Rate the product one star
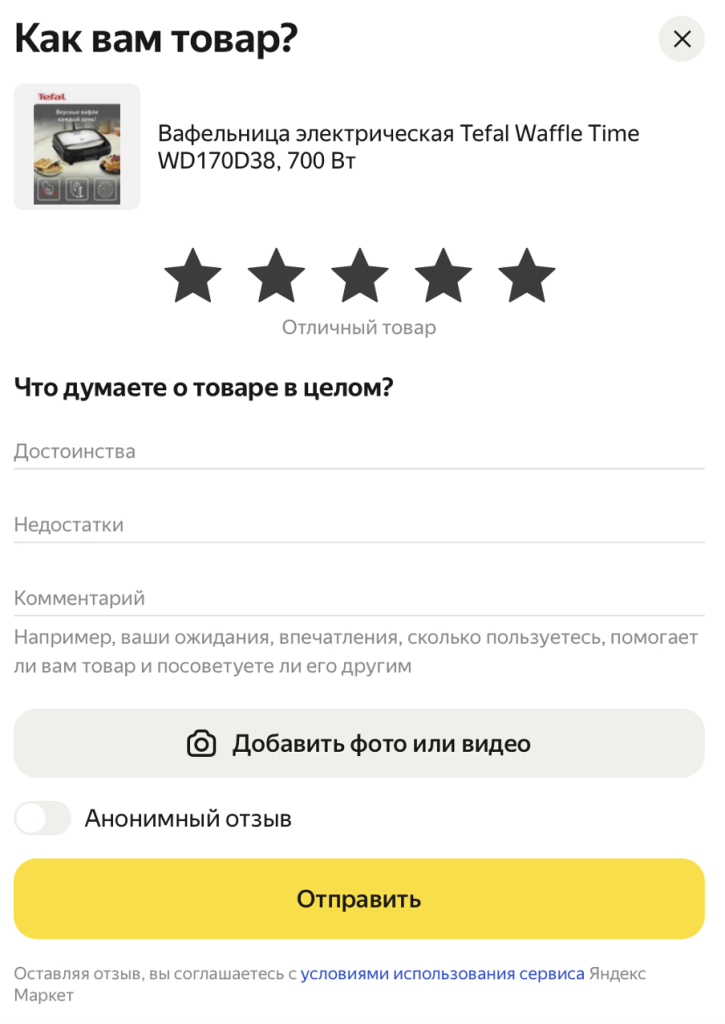Screen dimensions: 725x1024 pyautogui.click(x=193, y=277)
